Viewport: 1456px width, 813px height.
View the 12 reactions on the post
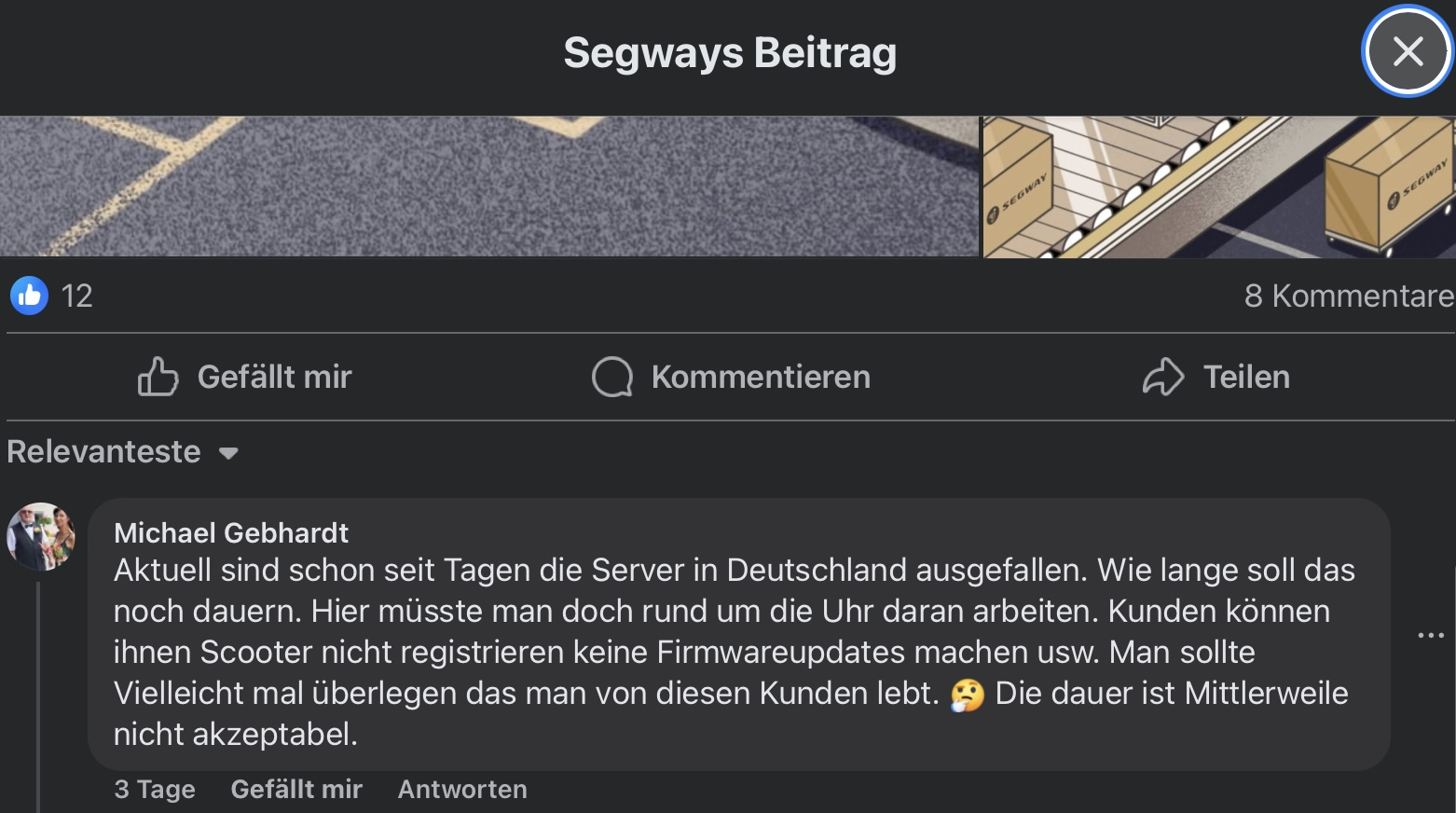coord(52,296)
